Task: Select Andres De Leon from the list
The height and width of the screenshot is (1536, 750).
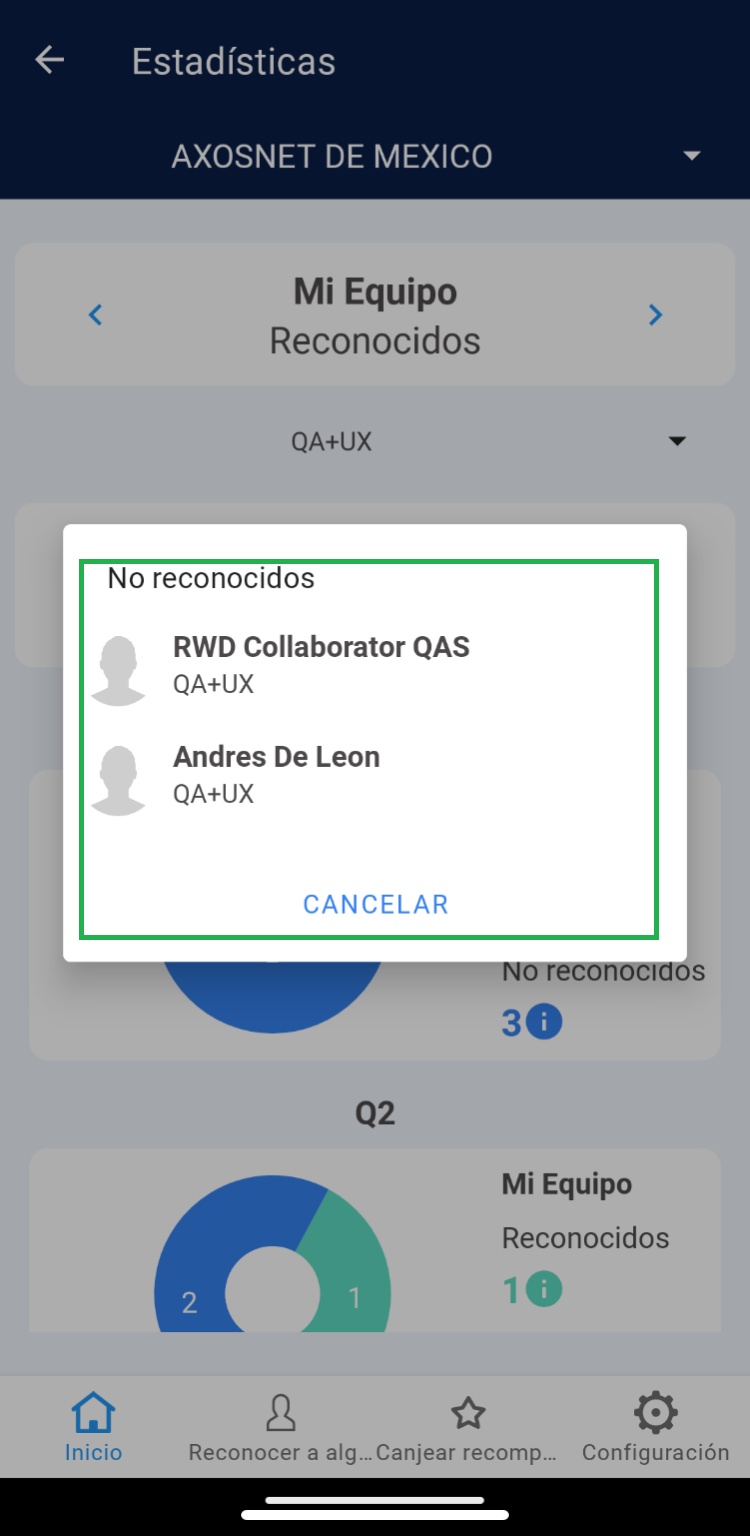Action: [276, 772]
